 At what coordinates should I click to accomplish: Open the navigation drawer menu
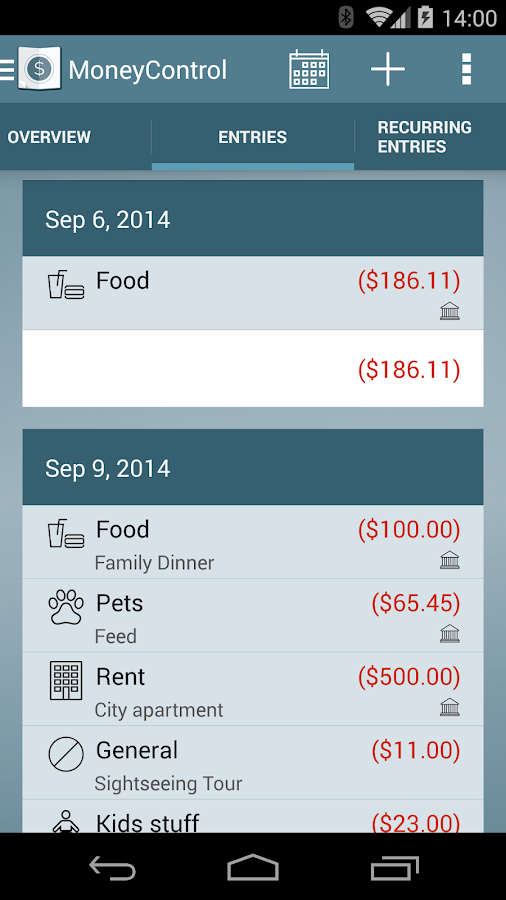point(7,69)
